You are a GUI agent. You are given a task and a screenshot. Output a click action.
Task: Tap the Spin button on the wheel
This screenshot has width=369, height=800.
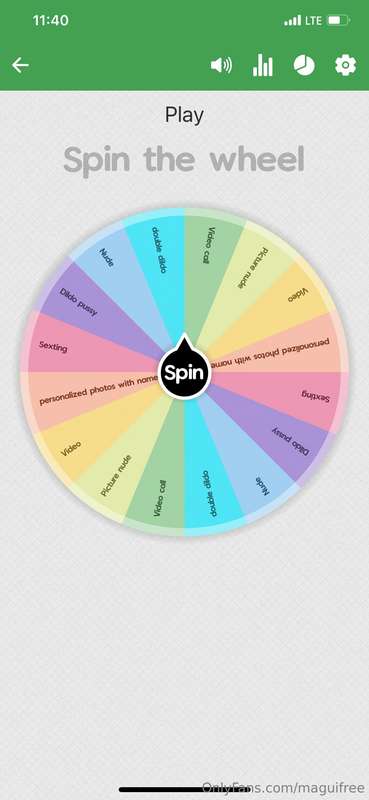[184, 372]
